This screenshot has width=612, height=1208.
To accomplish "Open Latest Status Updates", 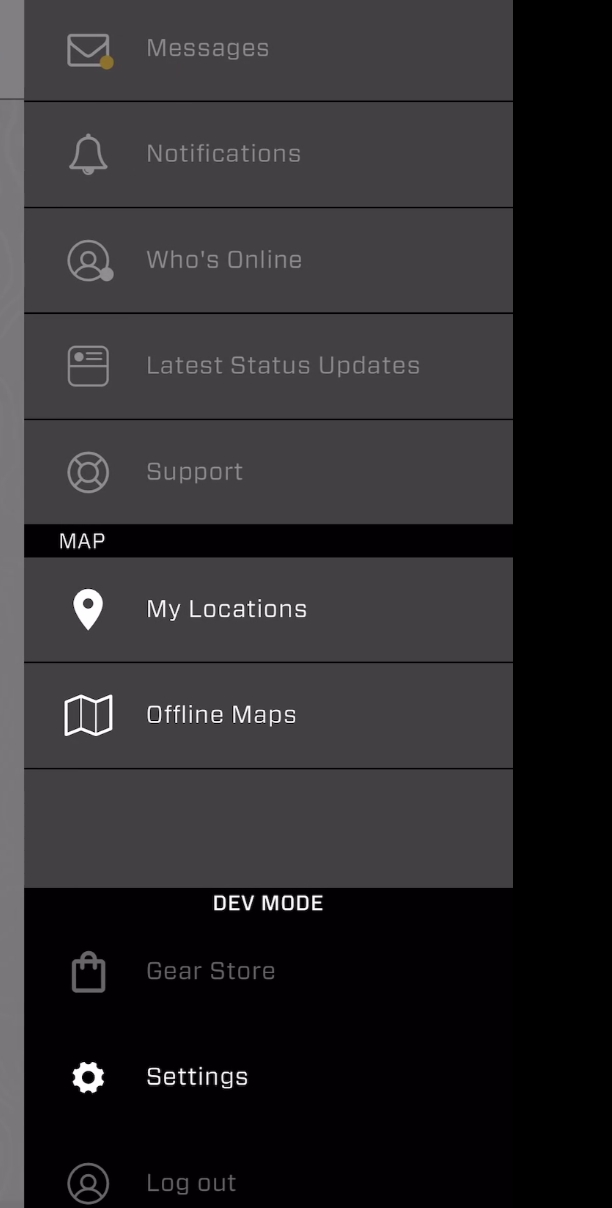I will pyautogui.click(x=282, y=366).
